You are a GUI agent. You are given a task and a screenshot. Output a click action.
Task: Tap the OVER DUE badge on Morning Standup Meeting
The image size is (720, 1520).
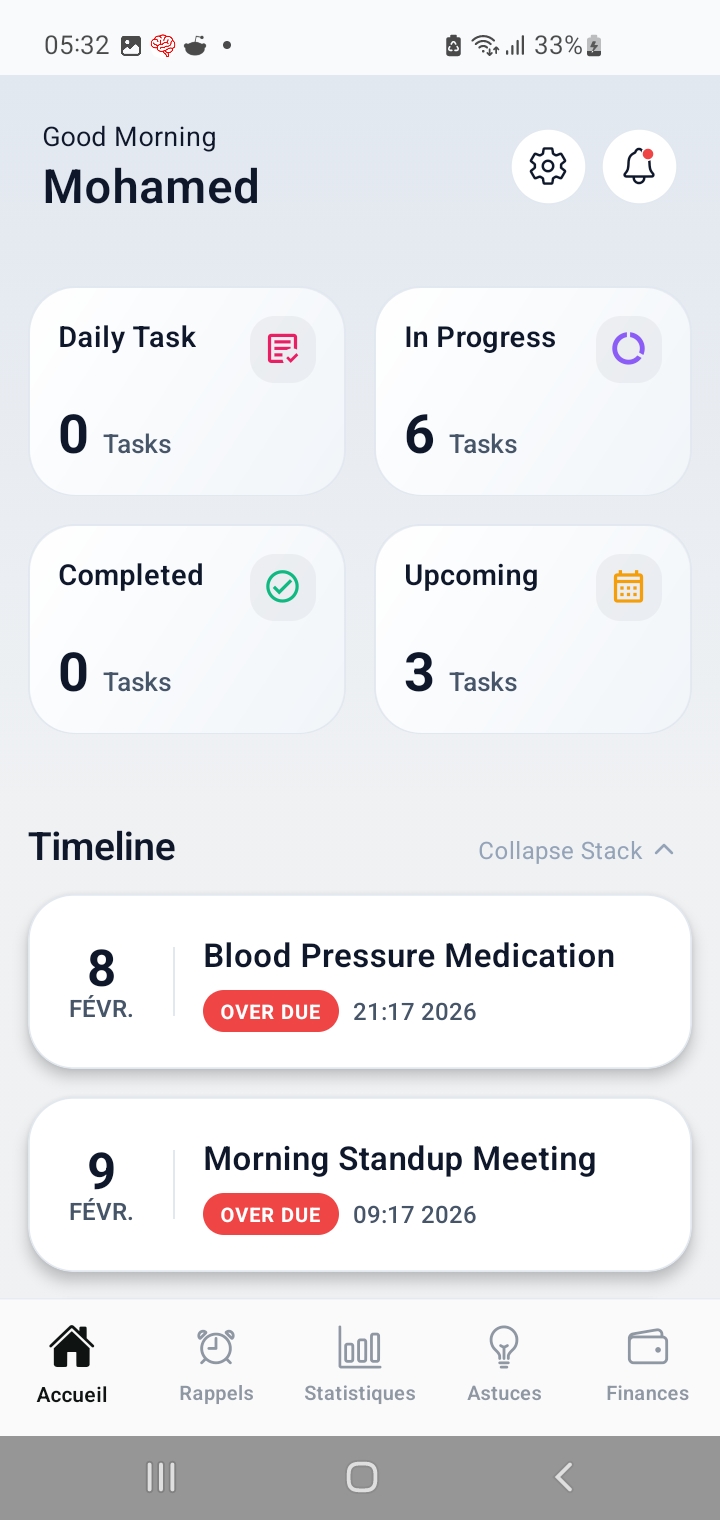tap(270, 1214)
